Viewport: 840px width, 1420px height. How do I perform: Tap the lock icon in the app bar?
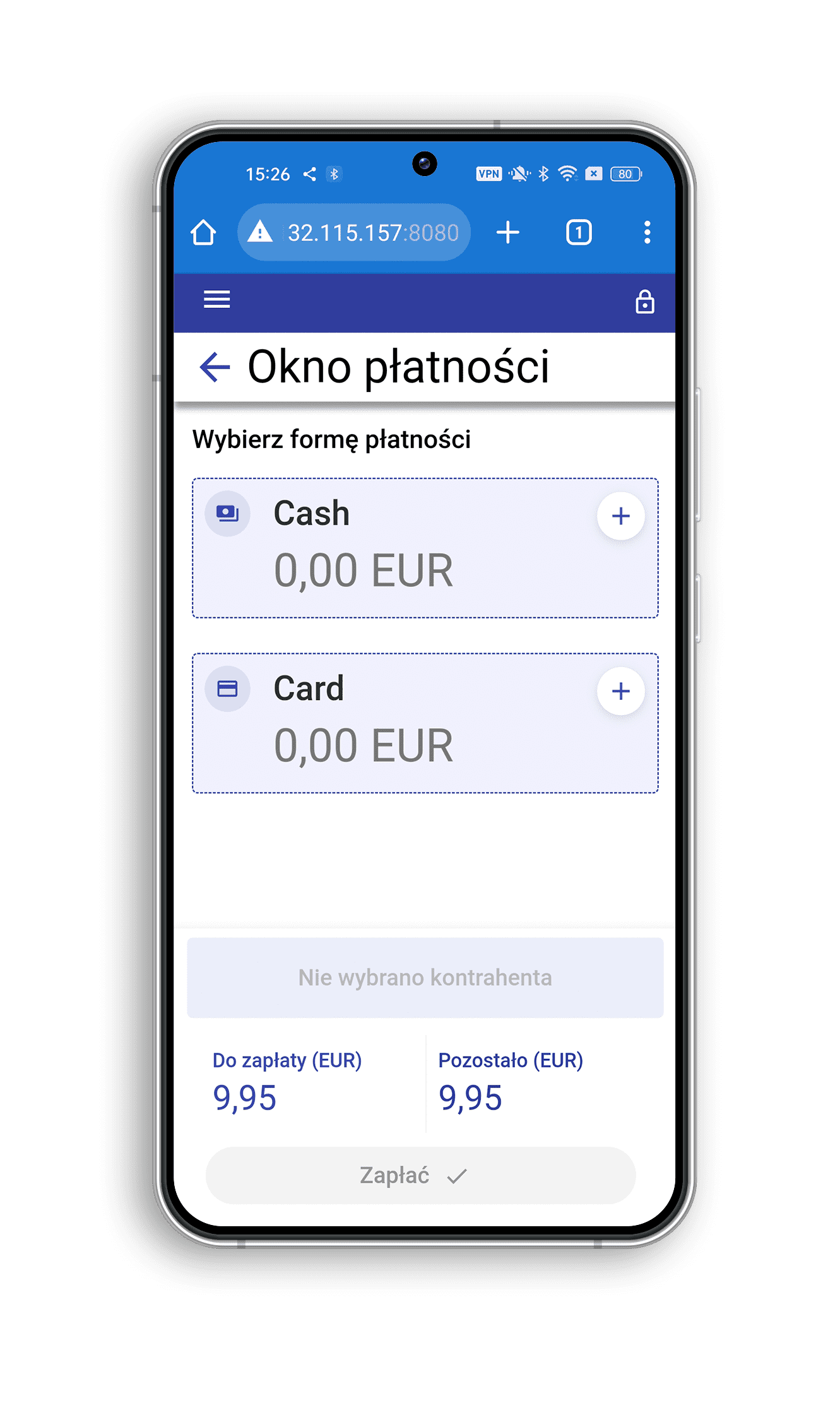tap(644, 302)
